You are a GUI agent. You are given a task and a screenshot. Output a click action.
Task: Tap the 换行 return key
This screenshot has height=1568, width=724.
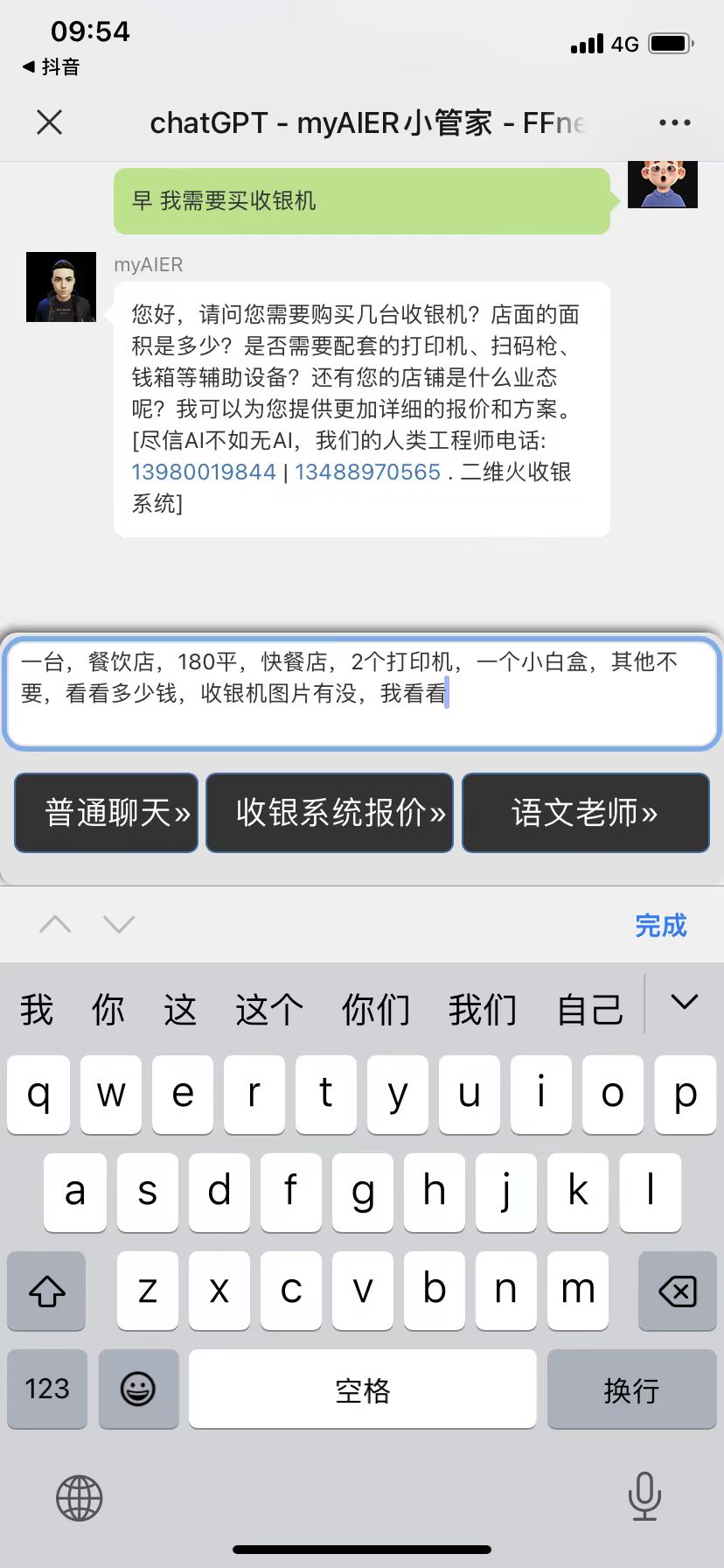(631, 1389)
